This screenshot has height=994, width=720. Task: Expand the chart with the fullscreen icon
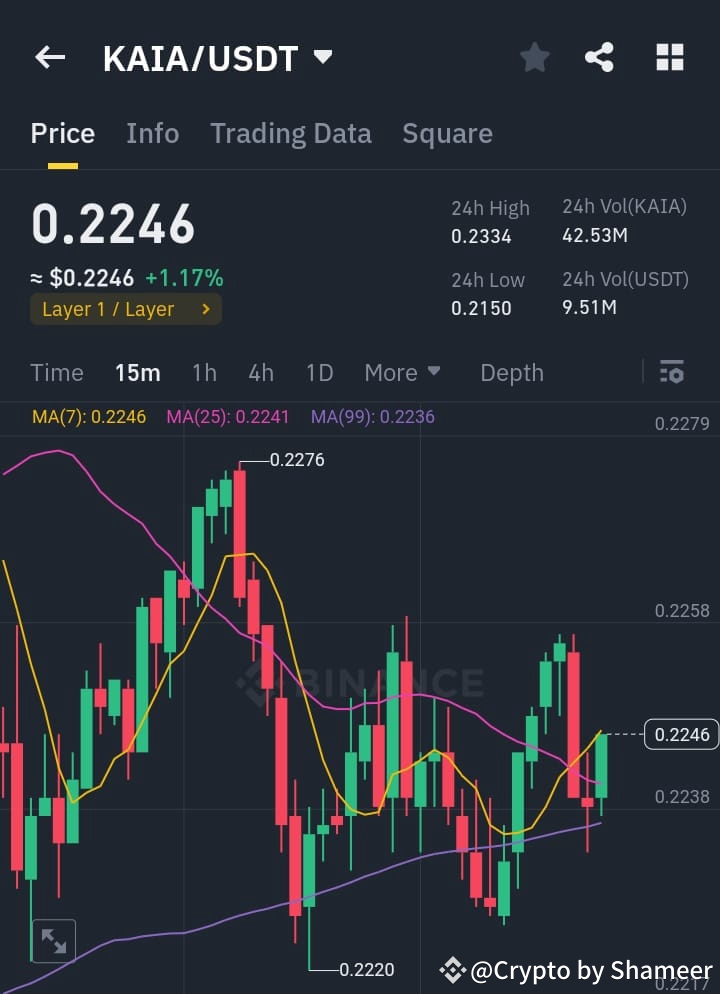[53, 940]
